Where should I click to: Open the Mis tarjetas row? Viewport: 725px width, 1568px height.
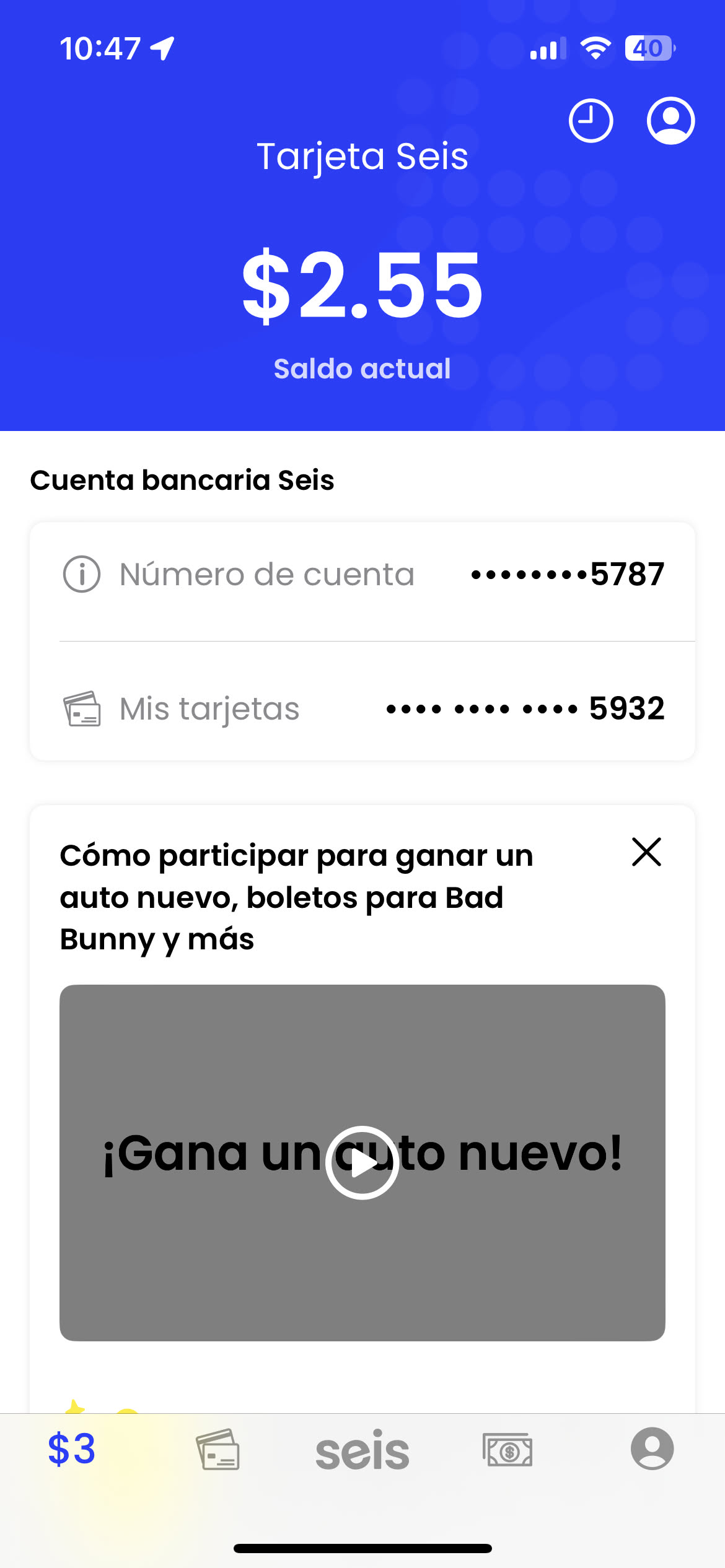point(362,708)
